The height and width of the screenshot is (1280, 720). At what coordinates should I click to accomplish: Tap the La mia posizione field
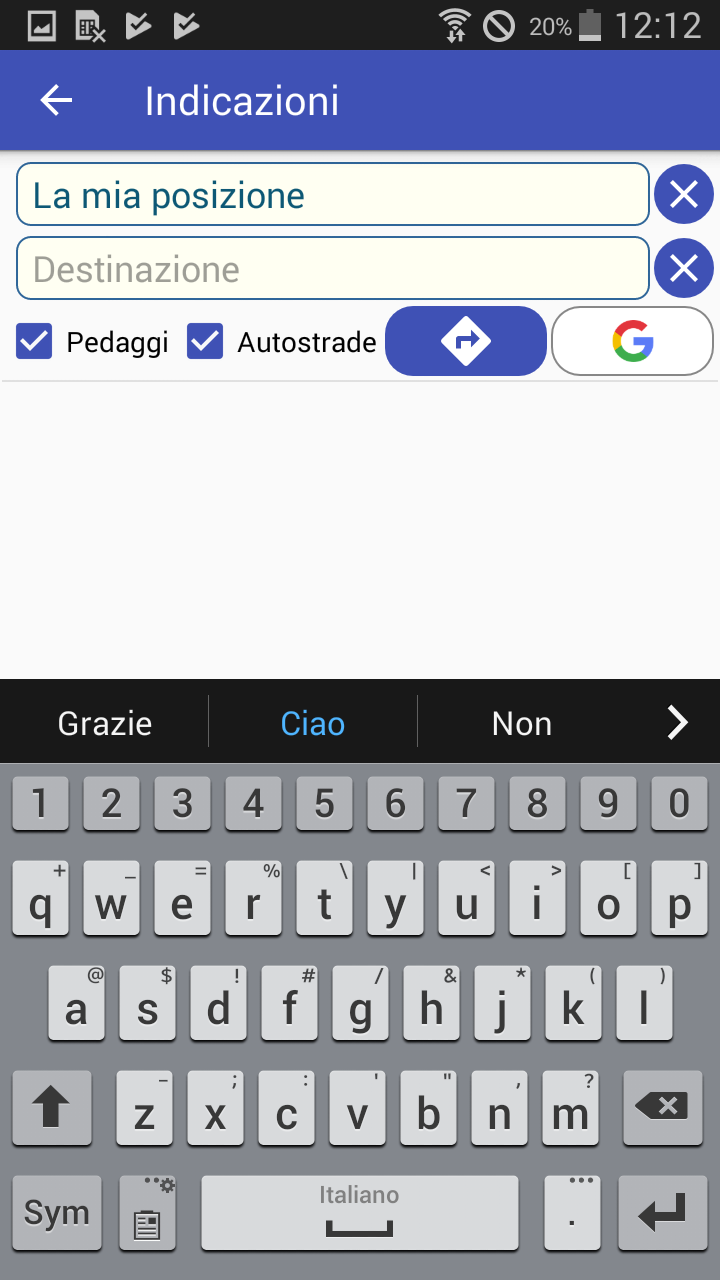tap(333, 195)
